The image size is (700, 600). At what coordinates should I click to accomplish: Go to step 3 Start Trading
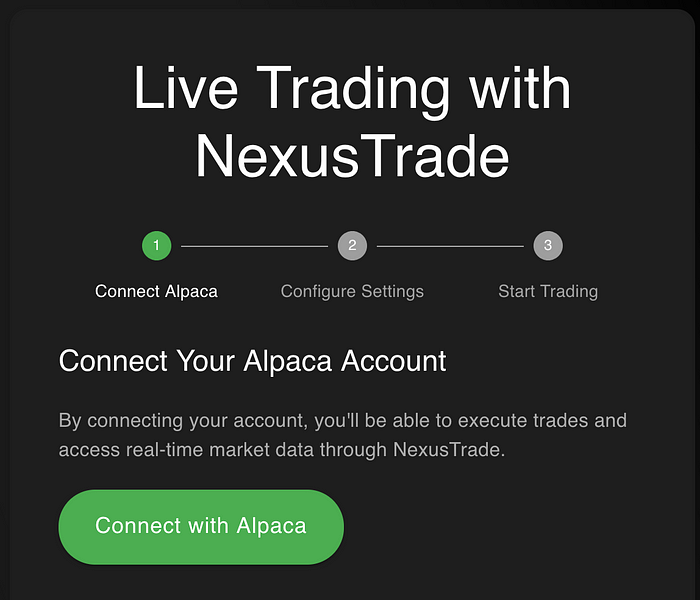click(548, 246)
